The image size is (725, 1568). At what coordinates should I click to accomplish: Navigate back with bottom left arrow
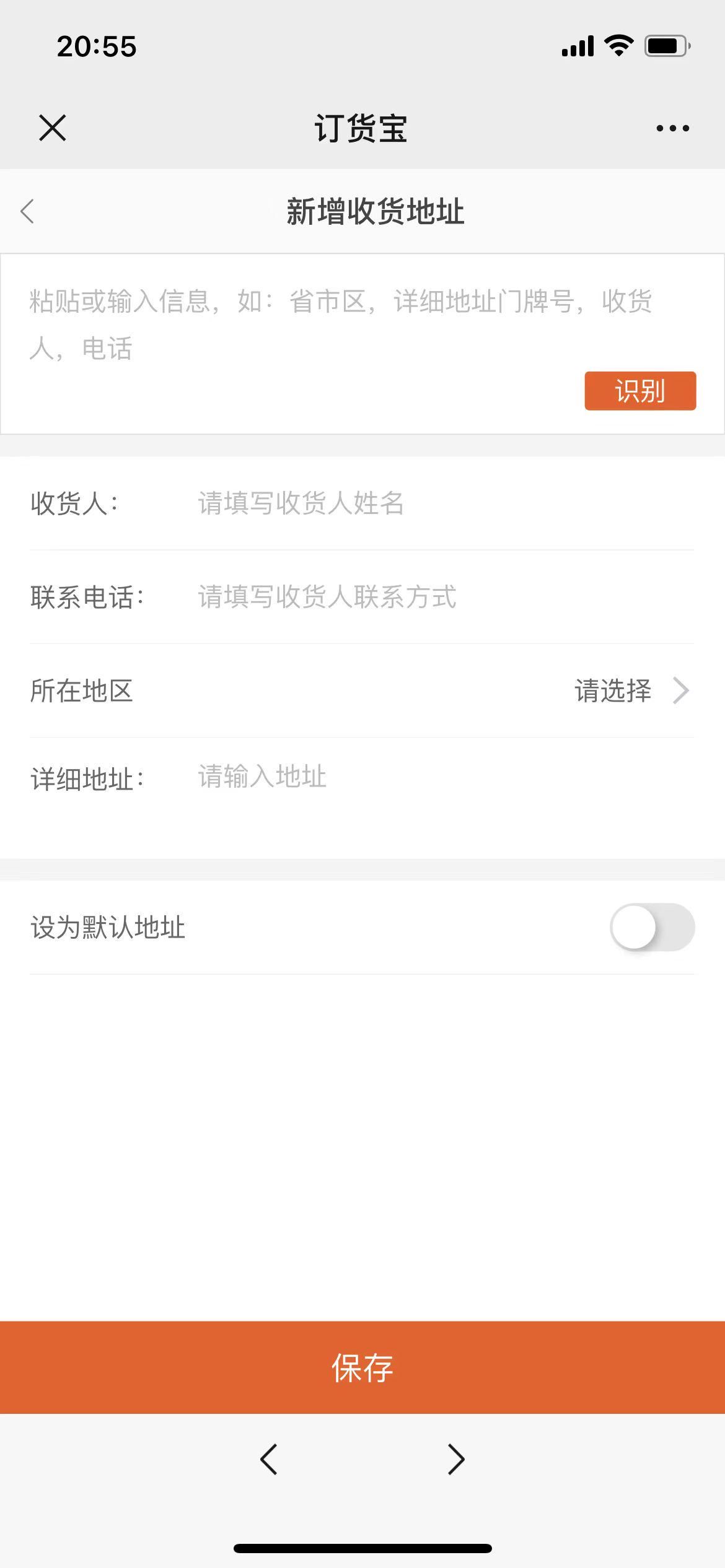(x=268, y=1460)
